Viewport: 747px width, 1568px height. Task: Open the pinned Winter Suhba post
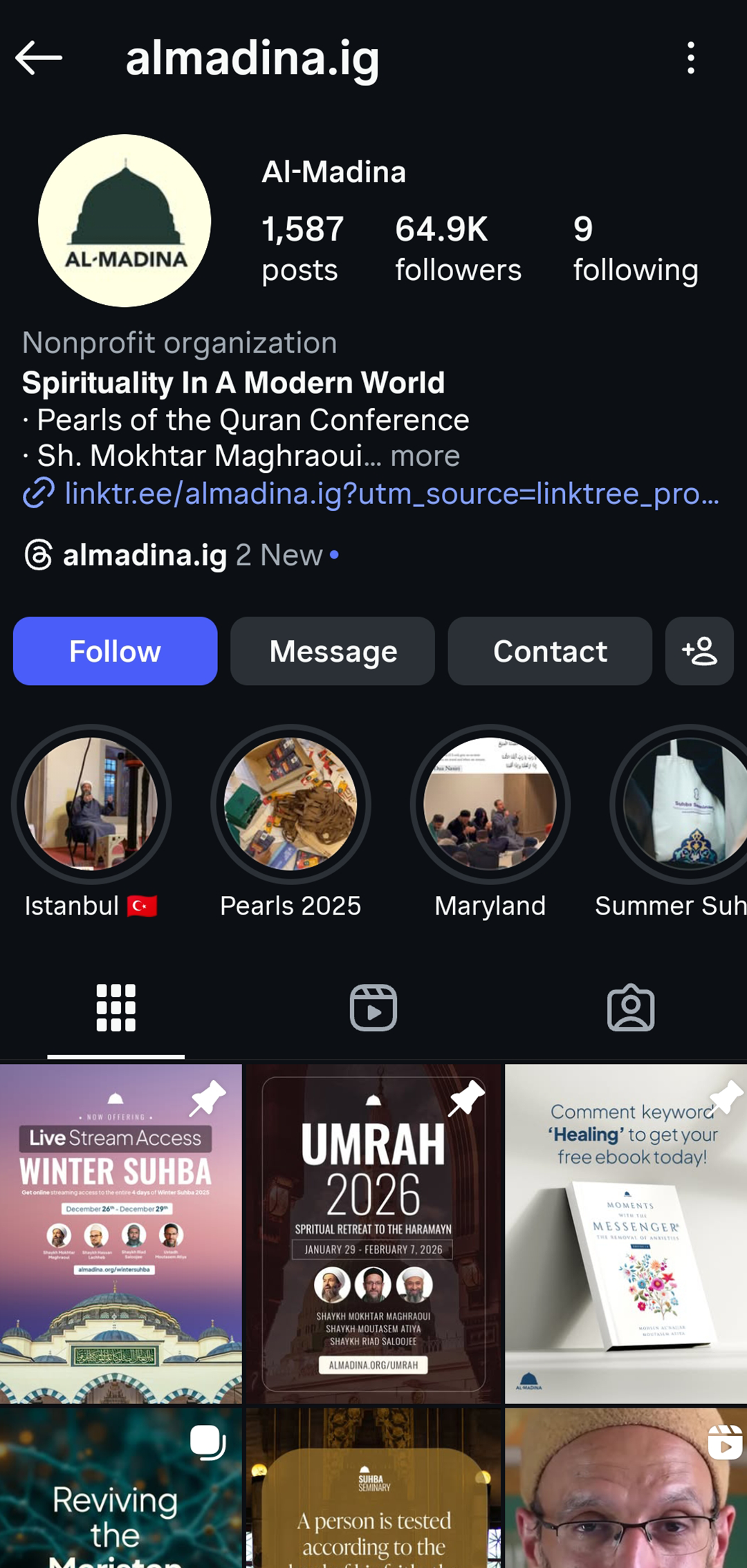[120, 1234]
